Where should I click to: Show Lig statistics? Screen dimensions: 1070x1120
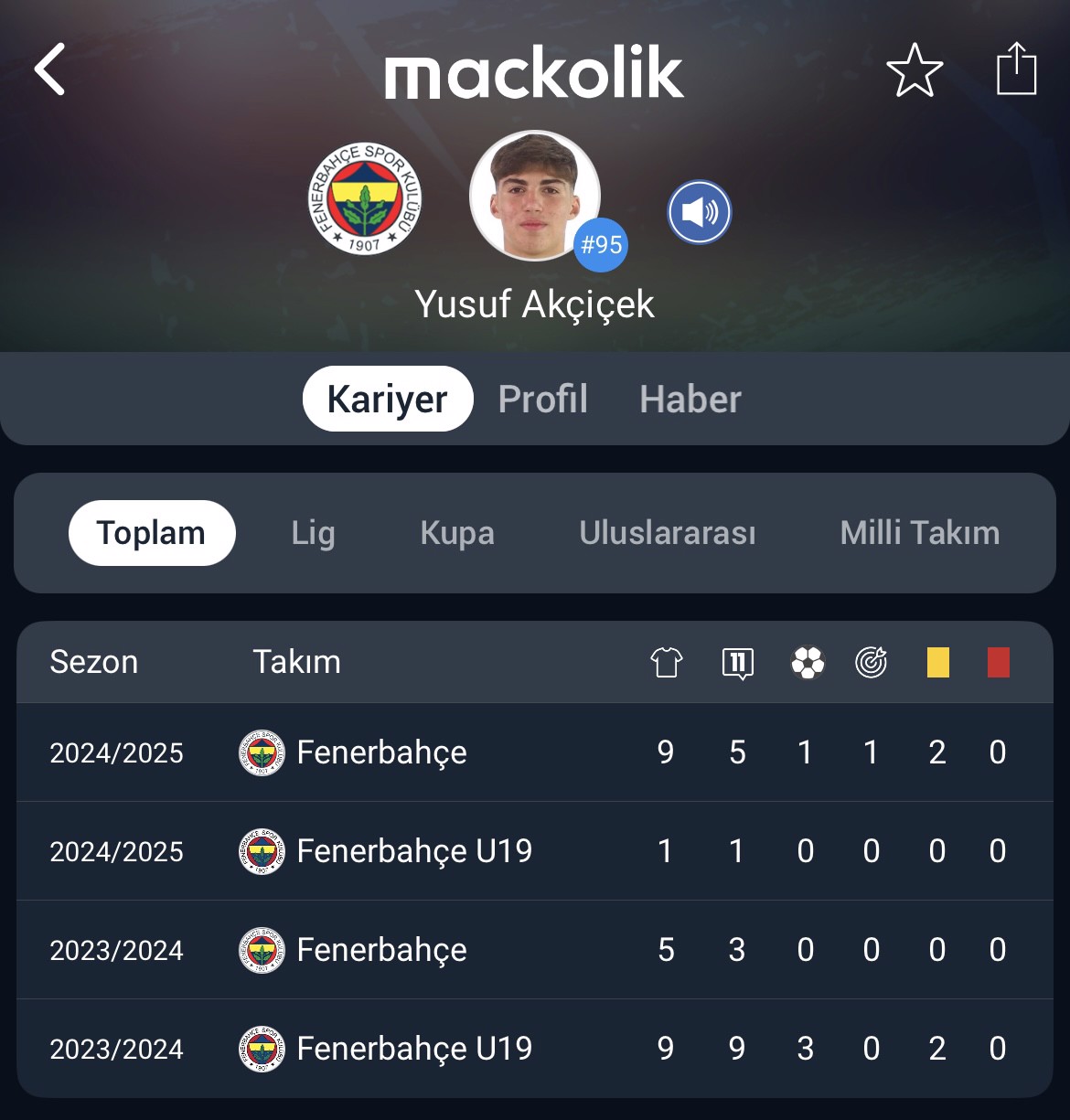tap(313, 533)
